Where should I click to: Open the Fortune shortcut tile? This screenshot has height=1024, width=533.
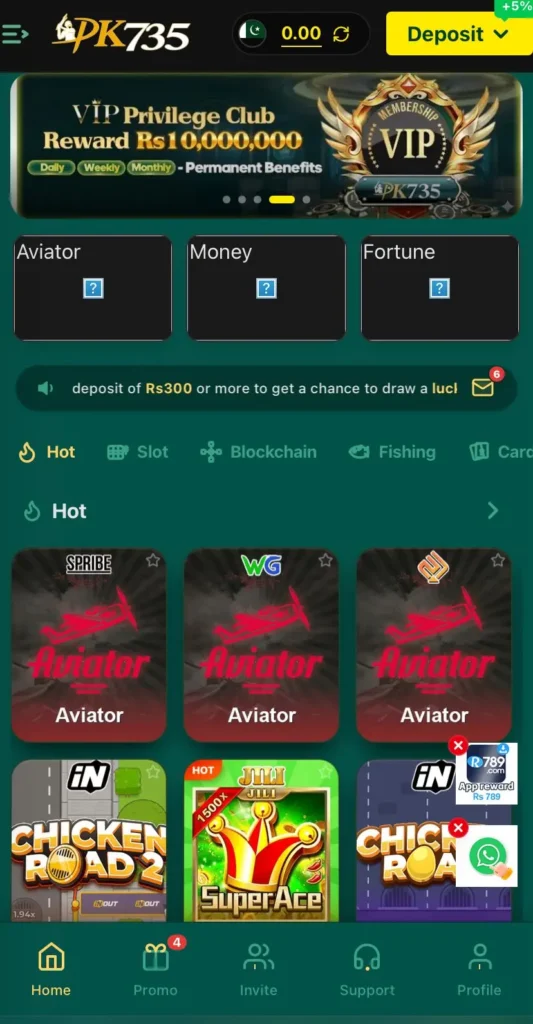click(x=440, y=288)
